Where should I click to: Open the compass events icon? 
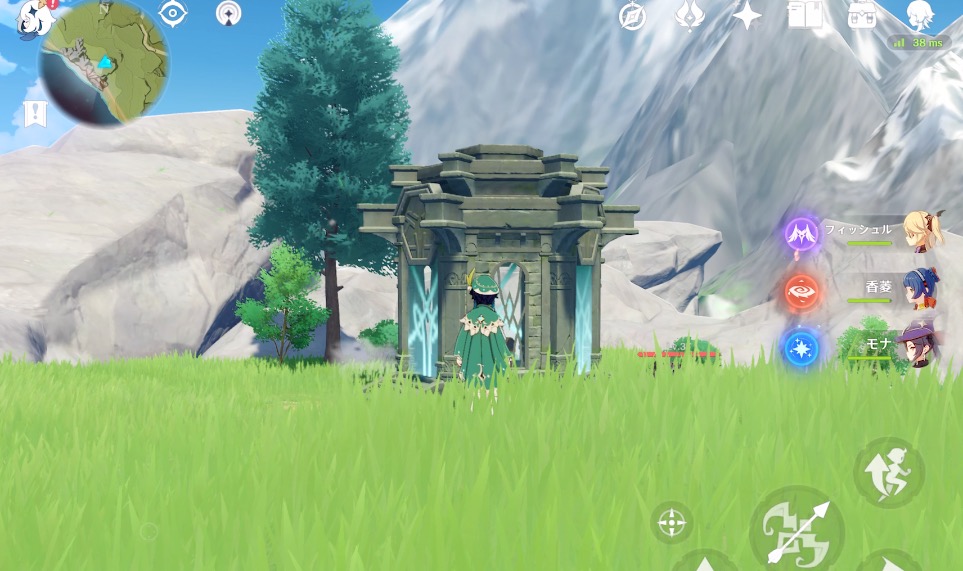tap(632, 16)
